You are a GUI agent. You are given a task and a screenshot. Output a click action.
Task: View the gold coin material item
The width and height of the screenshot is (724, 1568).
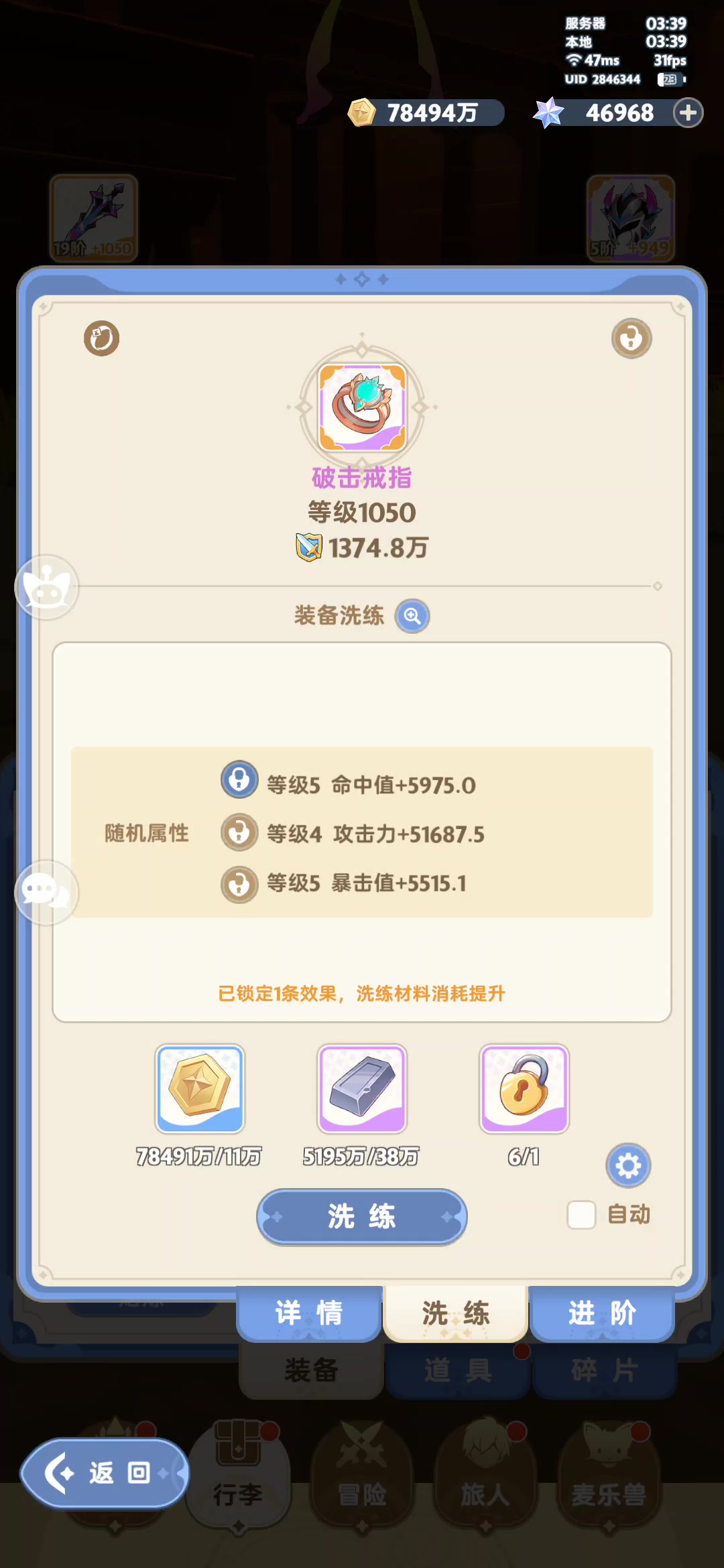(200, 1090)
